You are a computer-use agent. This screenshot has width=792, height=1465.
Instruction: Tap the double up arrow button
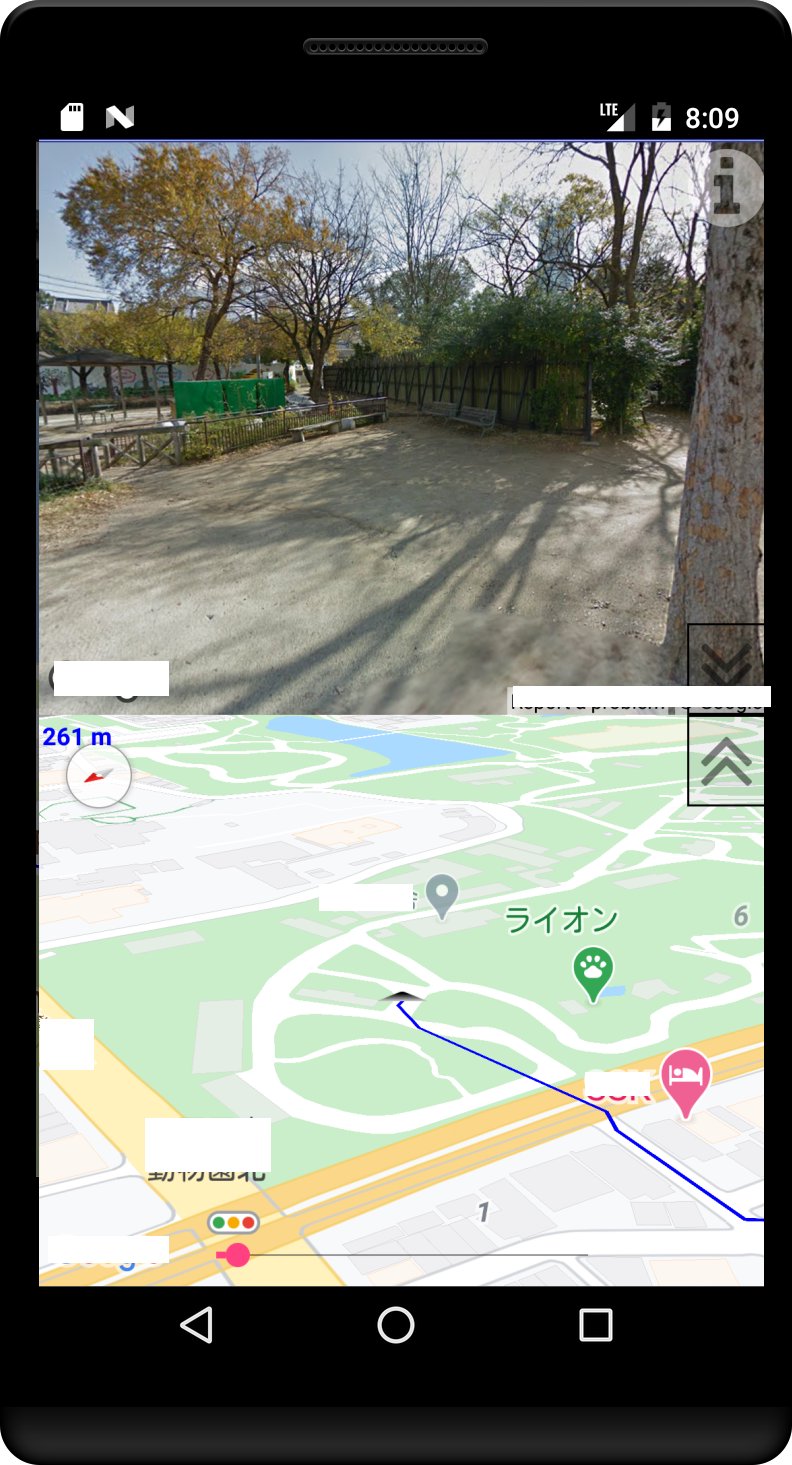726,760
